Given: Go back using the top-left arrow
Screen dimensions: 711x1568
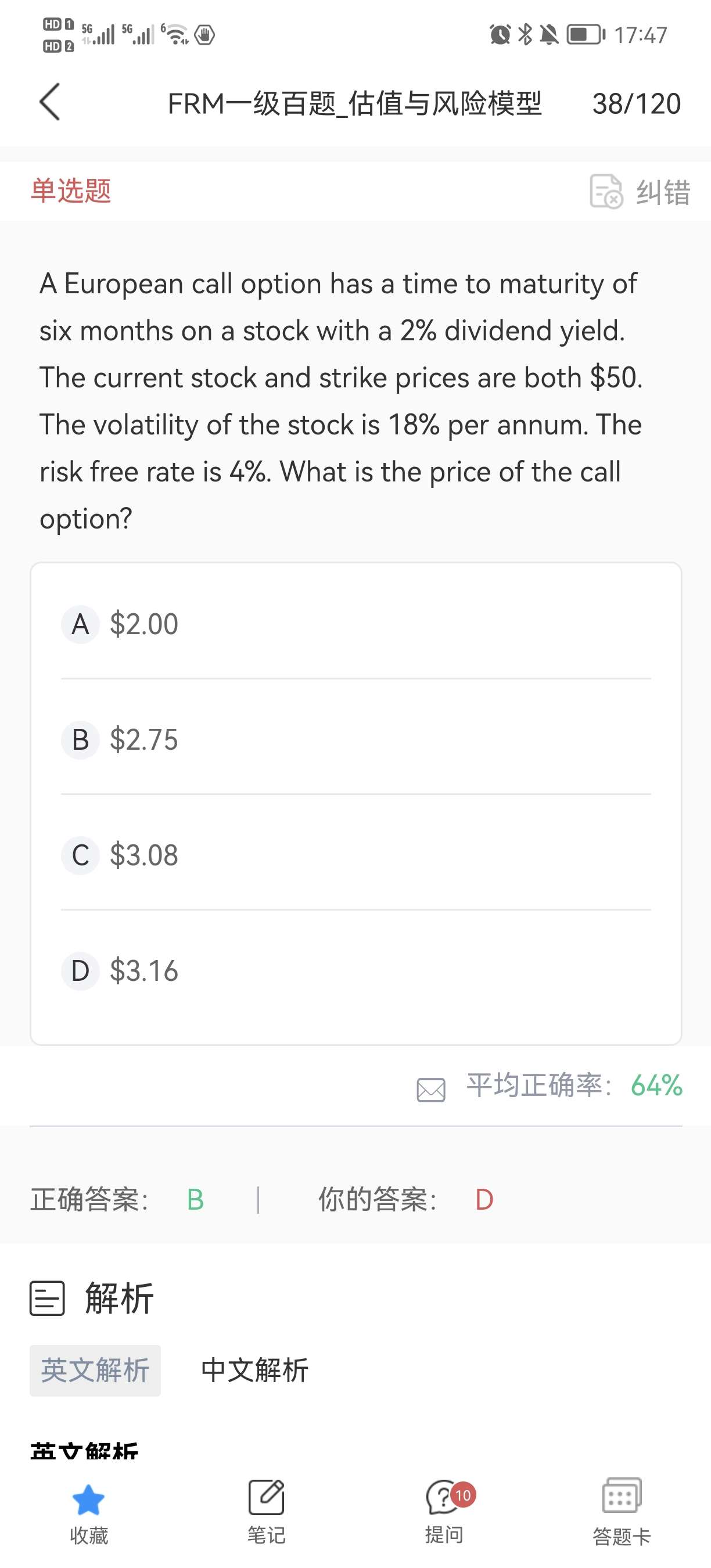Looking at the screenshot, I should 50,102.
